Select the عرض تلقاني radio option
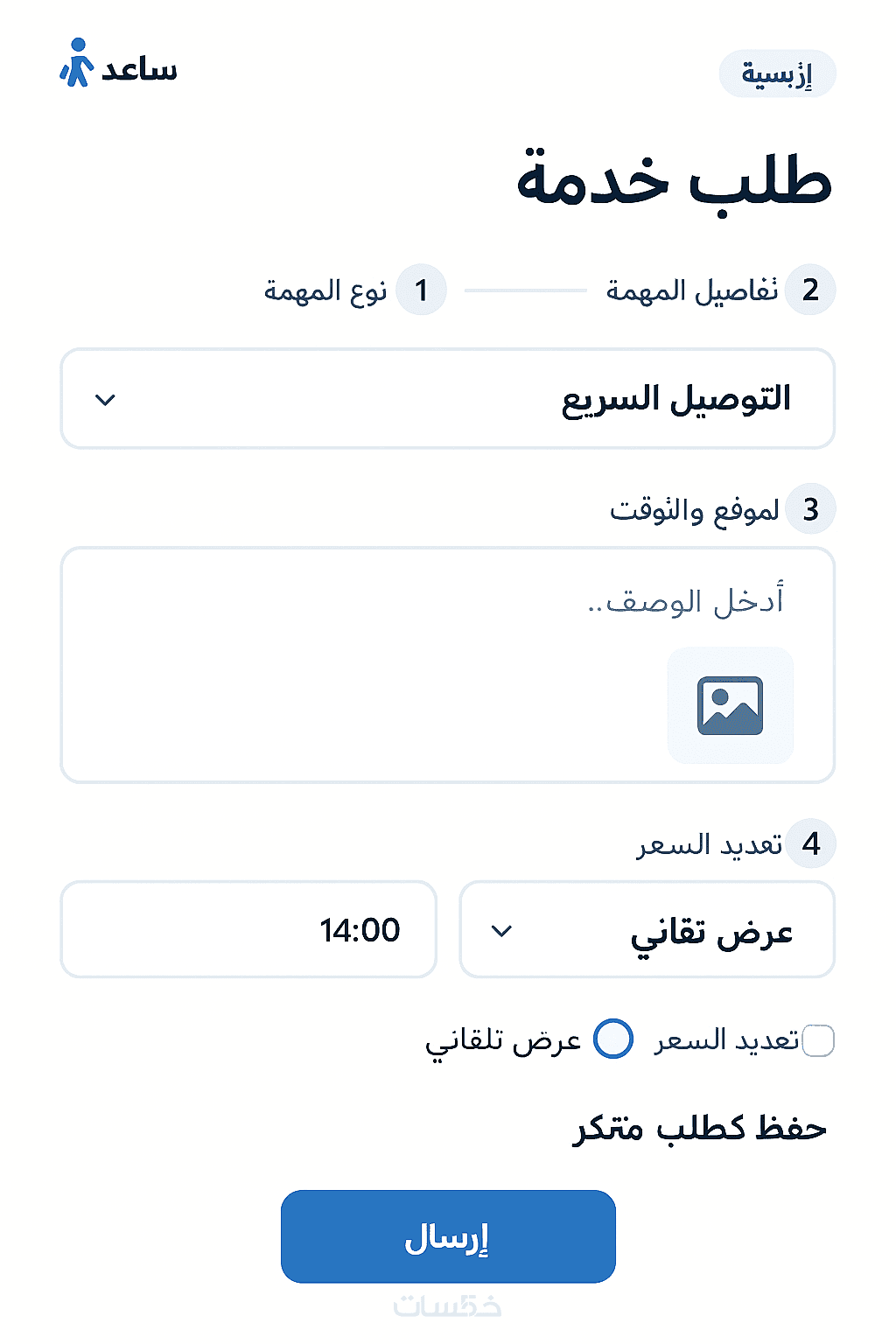 pos(612,1039)
